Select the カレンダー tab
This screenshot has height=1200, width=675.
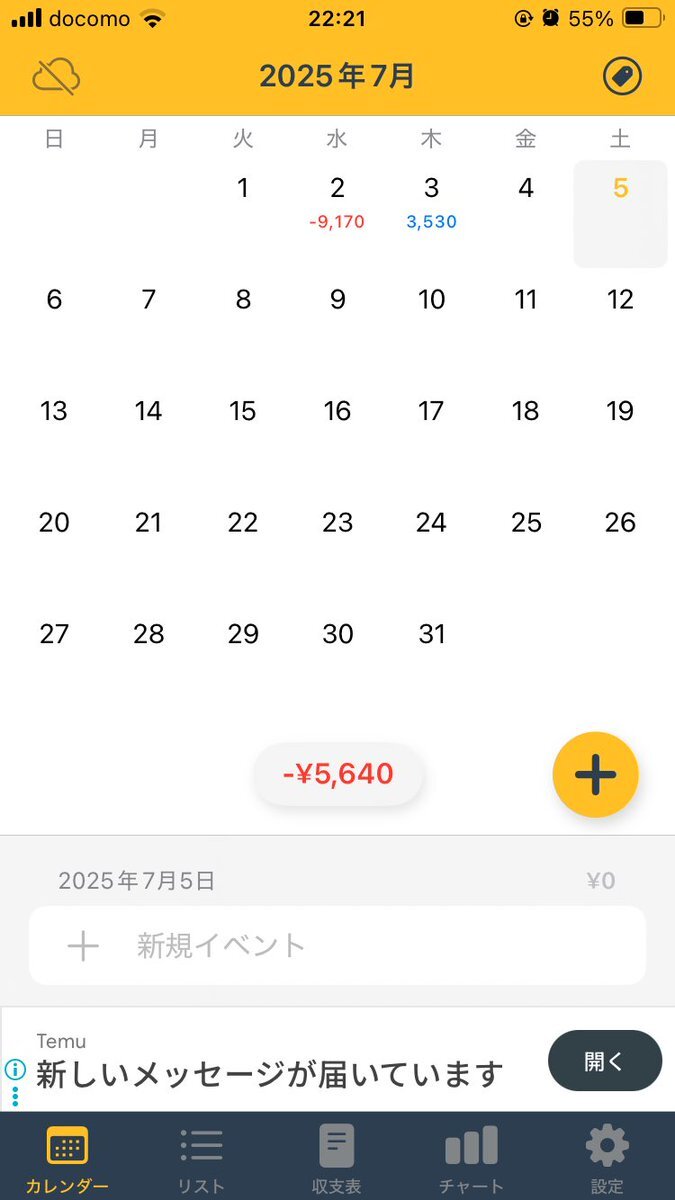click(x=67, y=1159)
